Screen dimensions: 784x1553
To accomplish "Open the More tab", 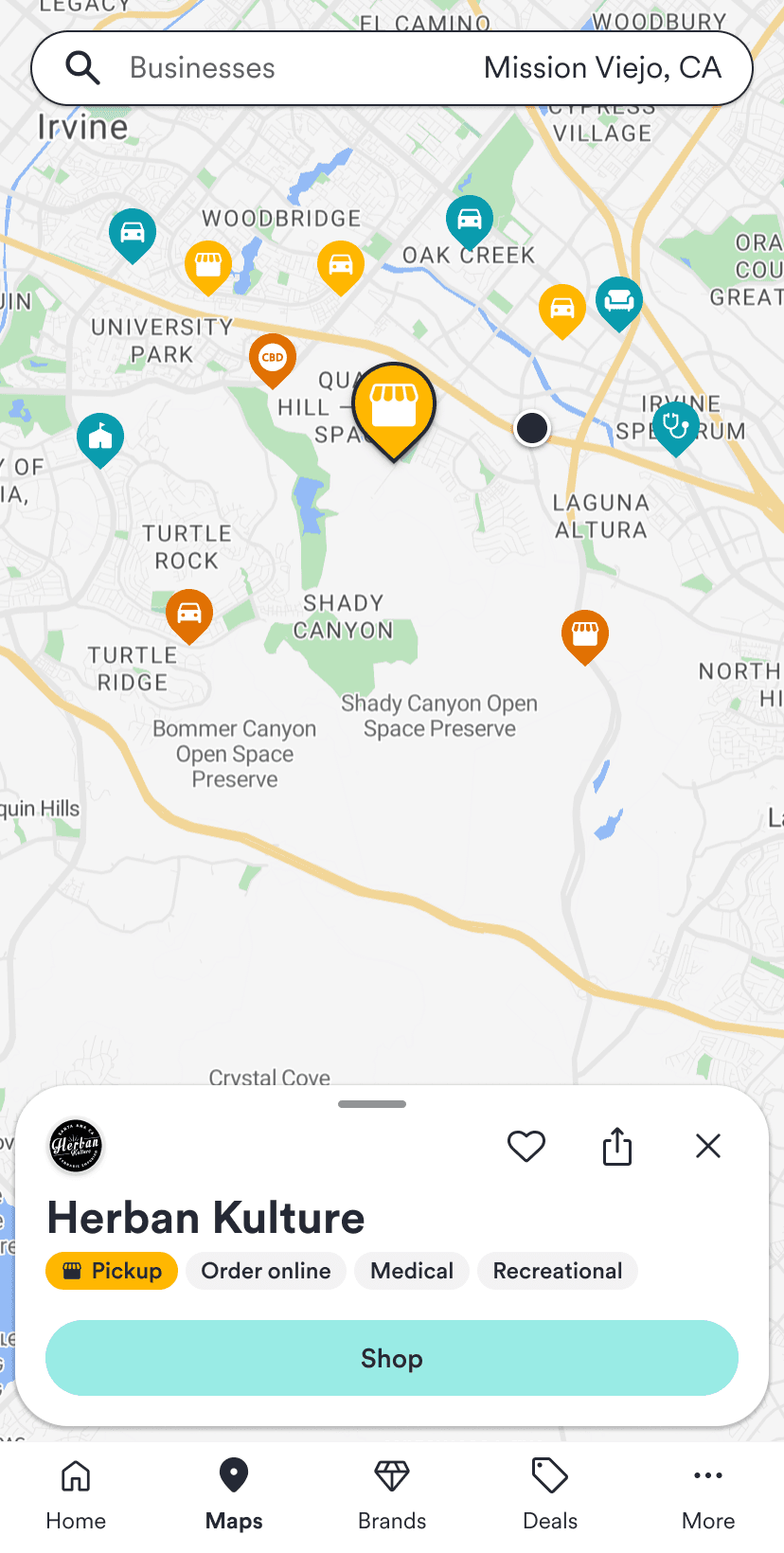I will pos(708,1495).
